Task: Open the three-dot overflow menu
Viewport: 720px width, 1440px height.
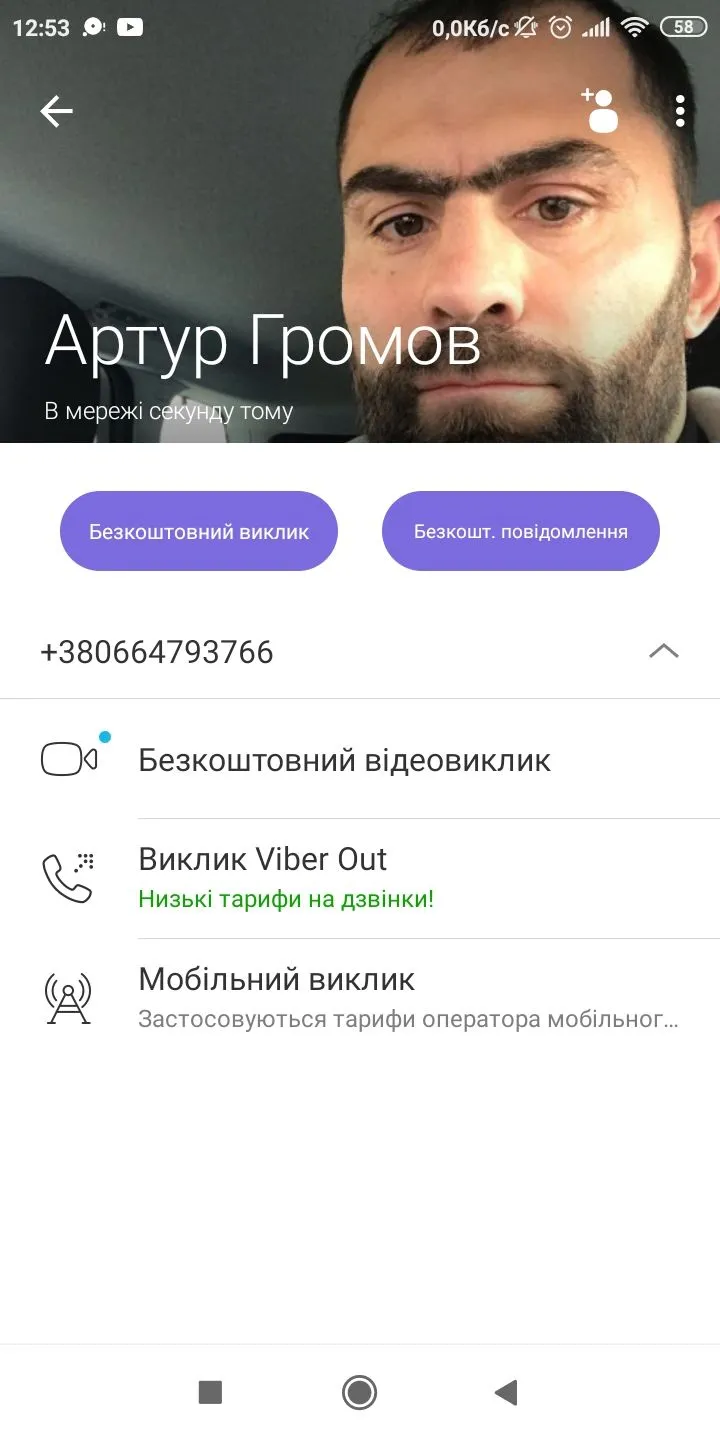Action: 680,111
